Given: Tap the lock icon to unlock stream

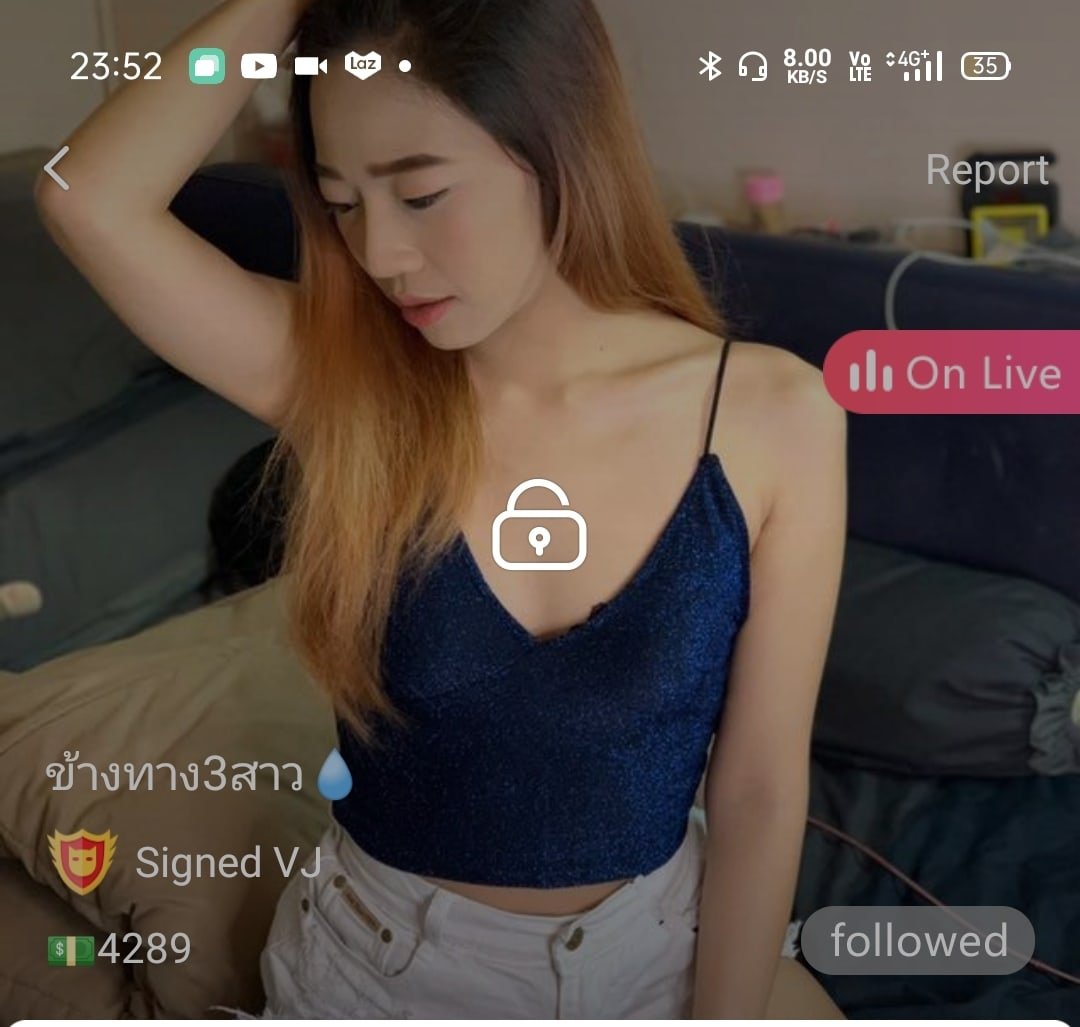Looking at the screenshot, I should pyautogui.click(x=539, y=526).
